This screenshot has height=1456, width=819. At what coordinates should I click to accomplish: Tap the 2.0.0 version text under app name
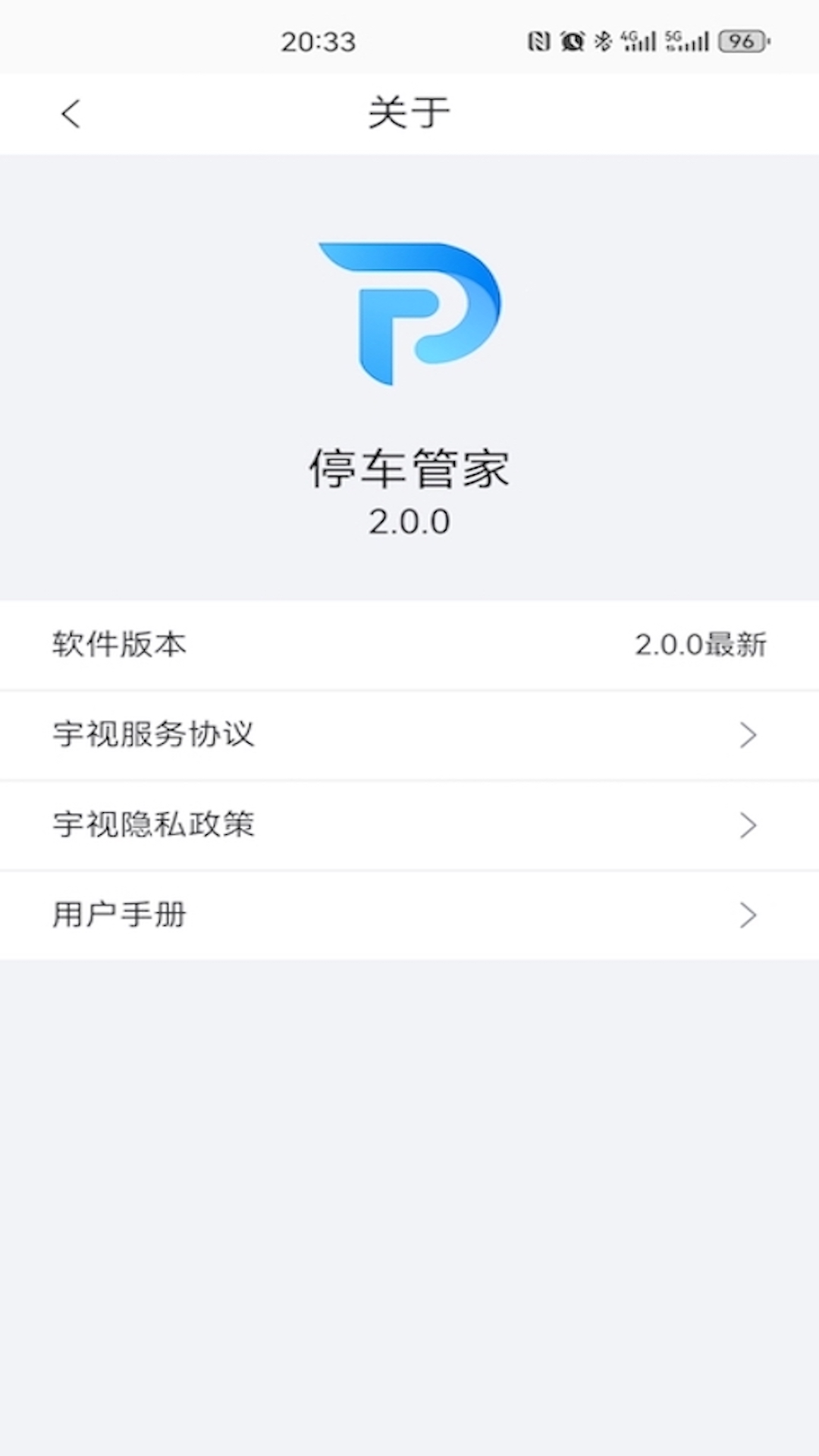[409, 522]
